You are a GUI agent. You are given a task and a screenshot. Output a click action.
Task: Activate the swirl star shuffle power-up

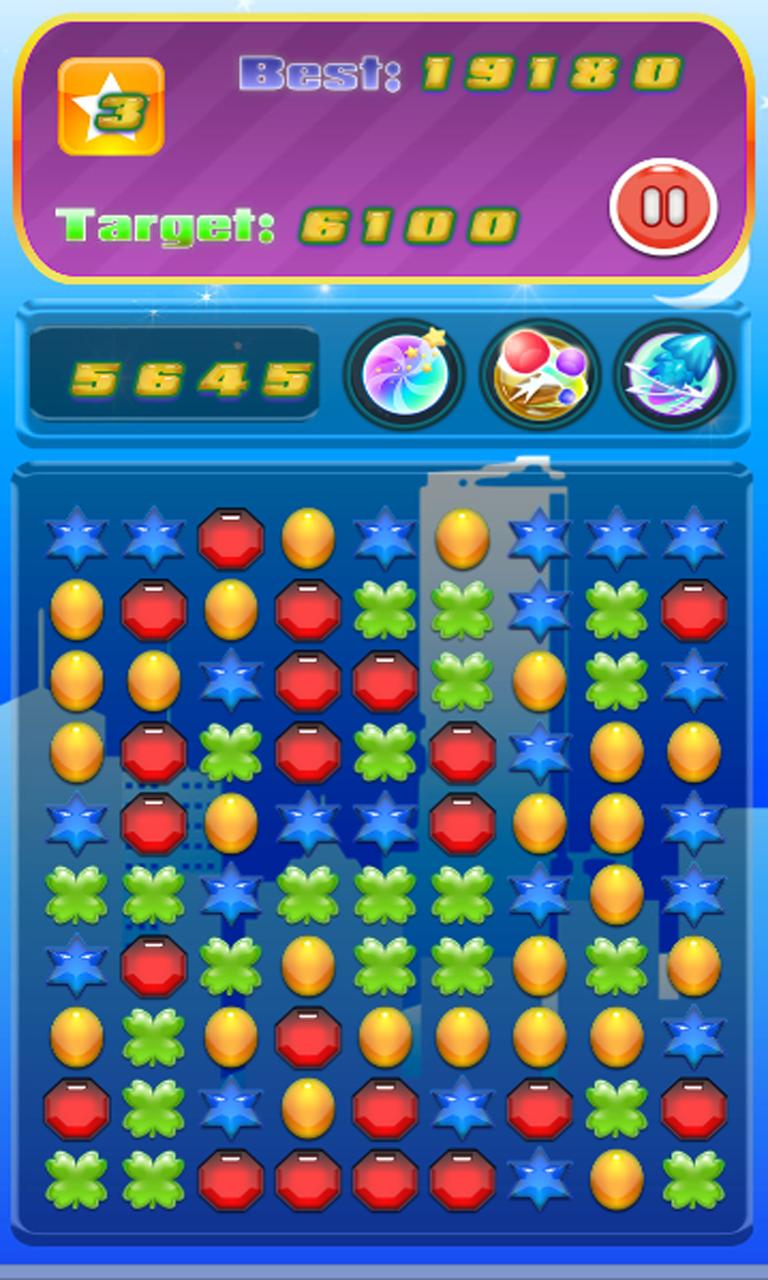(404, 375)
